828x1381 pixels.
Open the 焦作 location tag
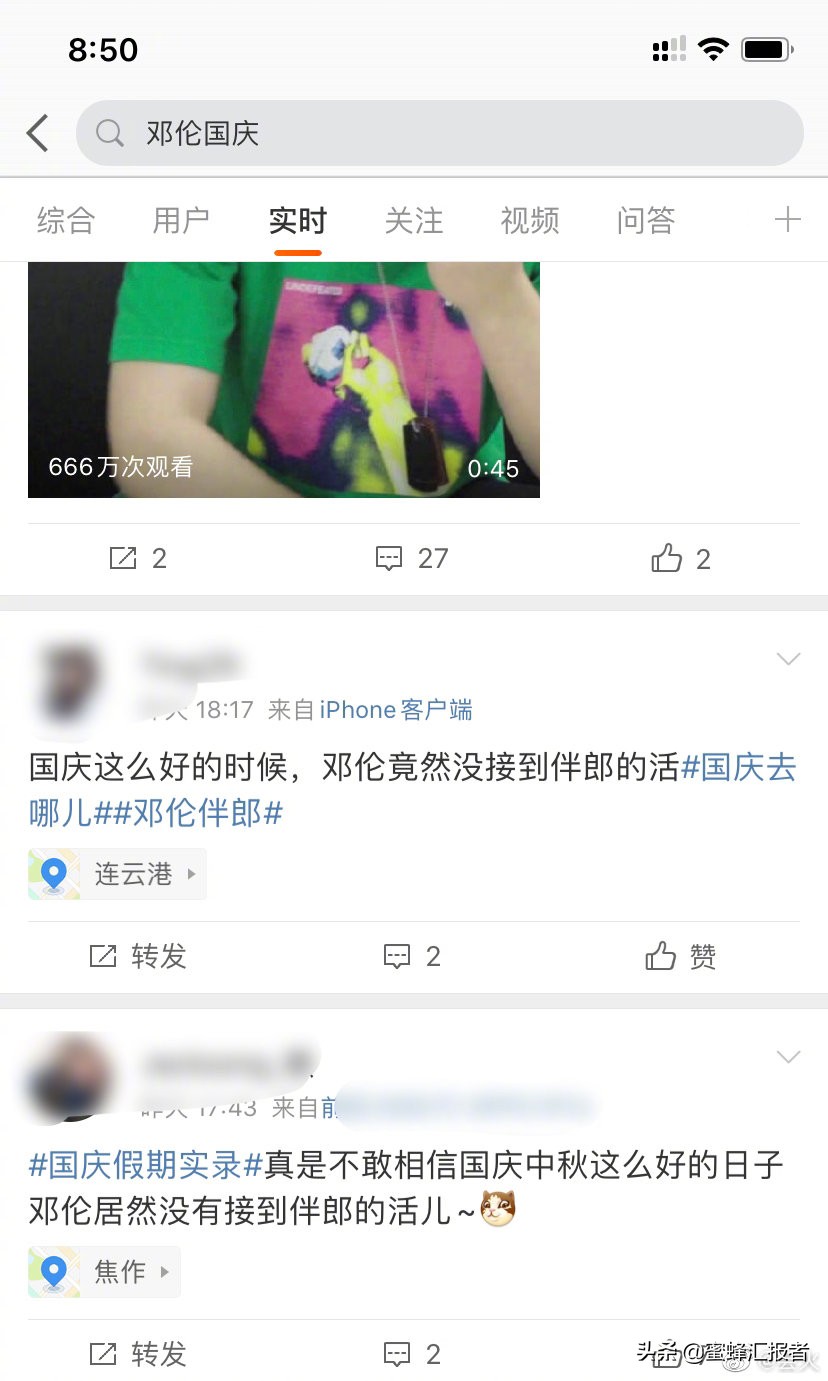105,1272
